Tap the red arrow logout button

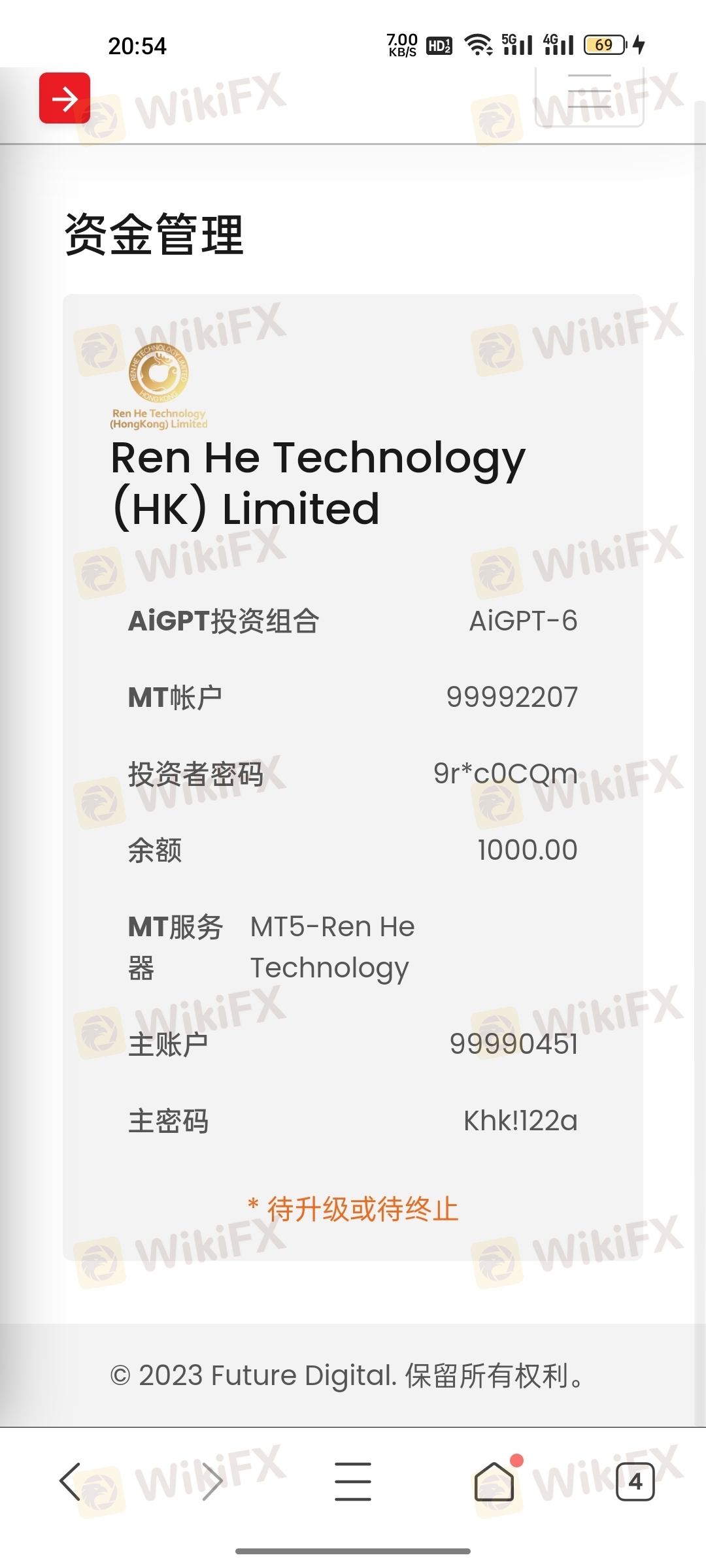65,98
